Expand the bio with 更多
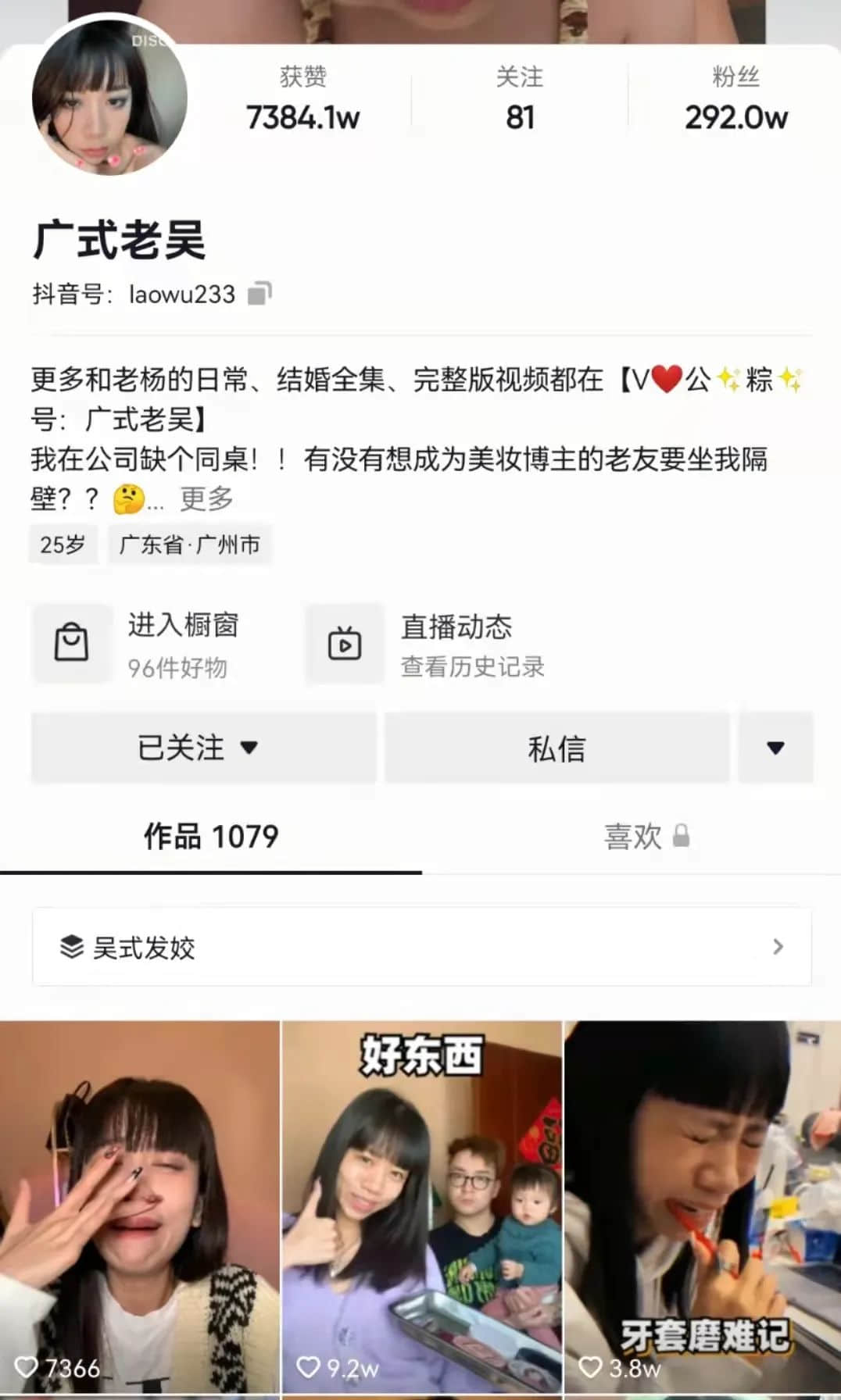This screenshot has height=1400, width=841. click(206, 498)
